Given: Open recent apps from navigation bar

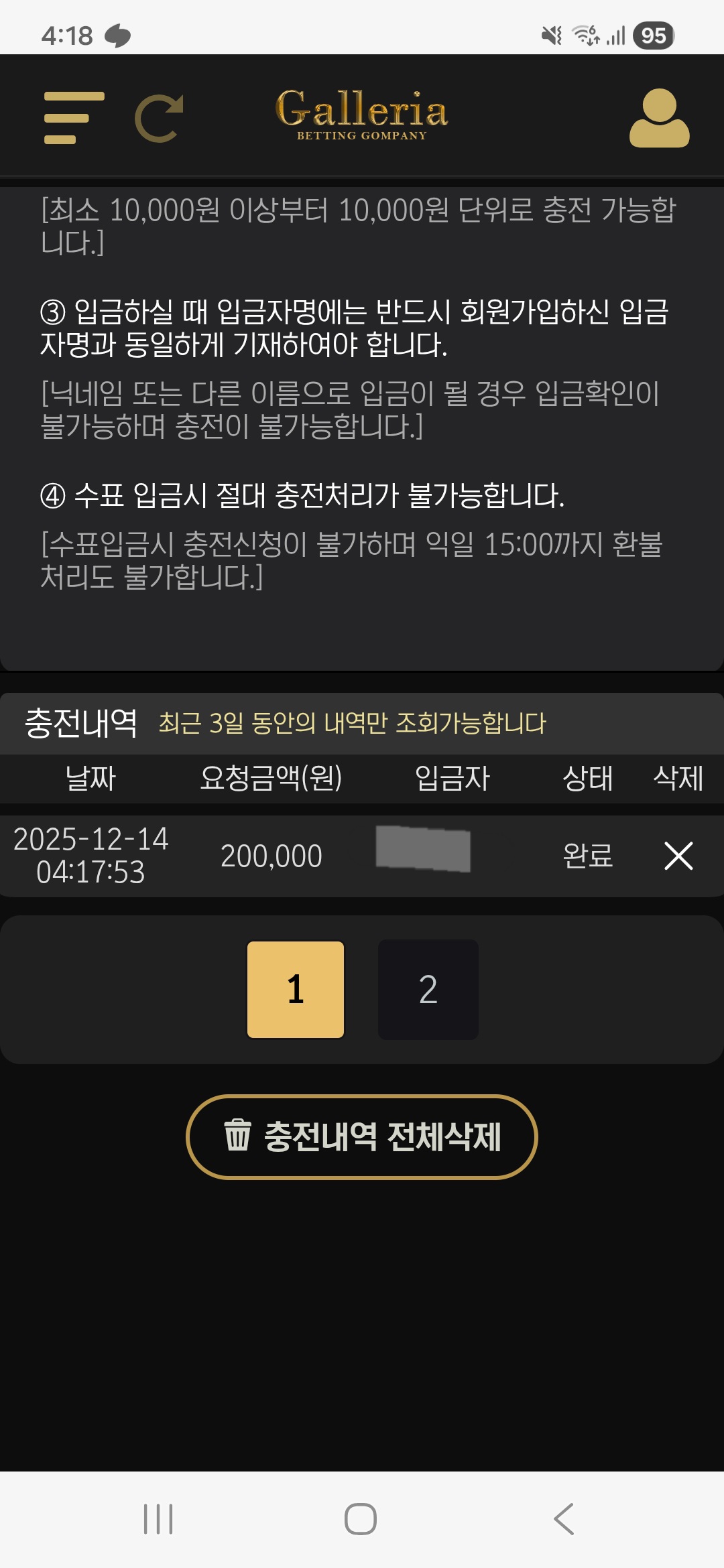Looking at the screenshot, I should [158, 1518].
